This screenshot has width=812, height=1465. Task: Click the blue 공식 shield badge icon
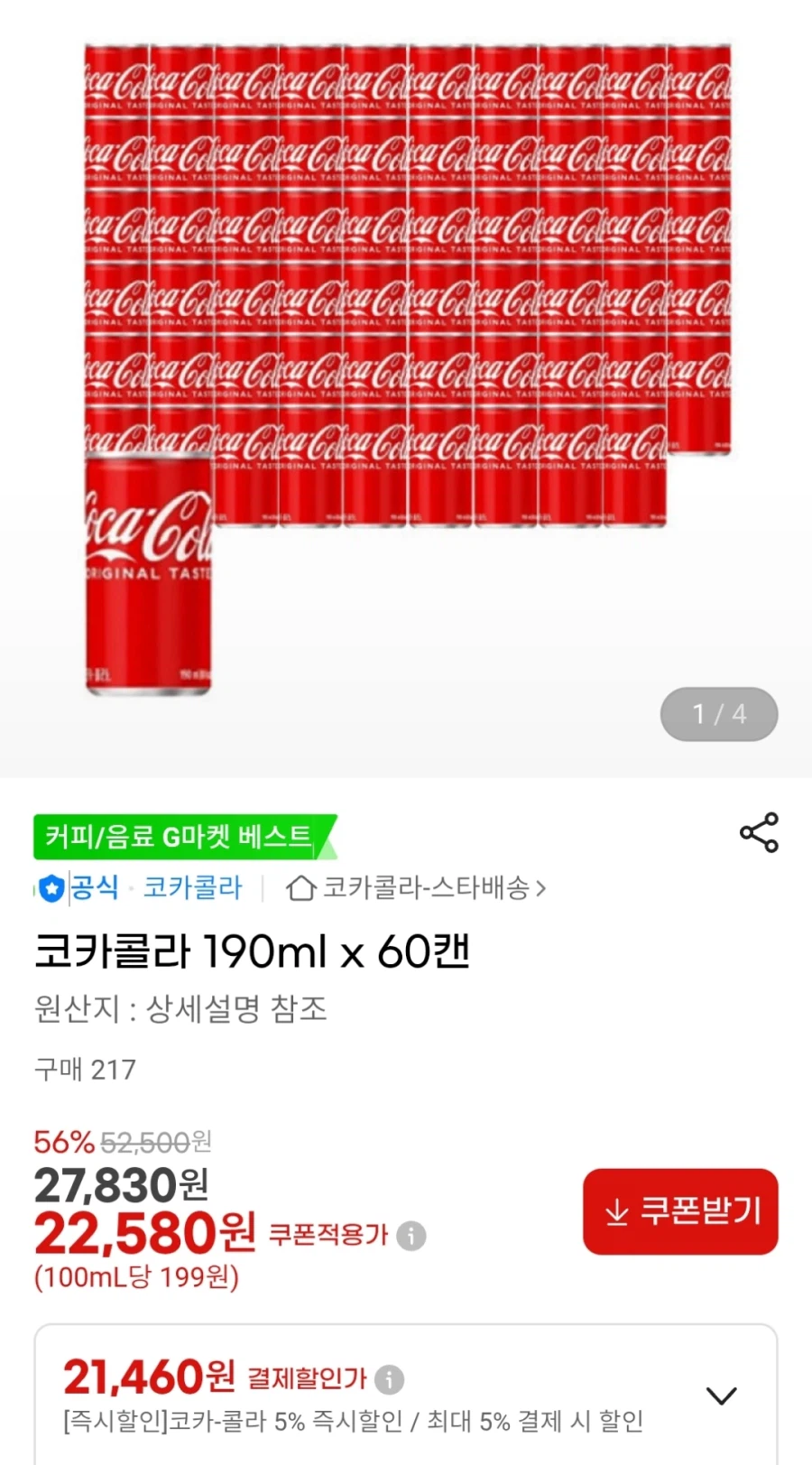pyautogui.click(x=52, y=888)
